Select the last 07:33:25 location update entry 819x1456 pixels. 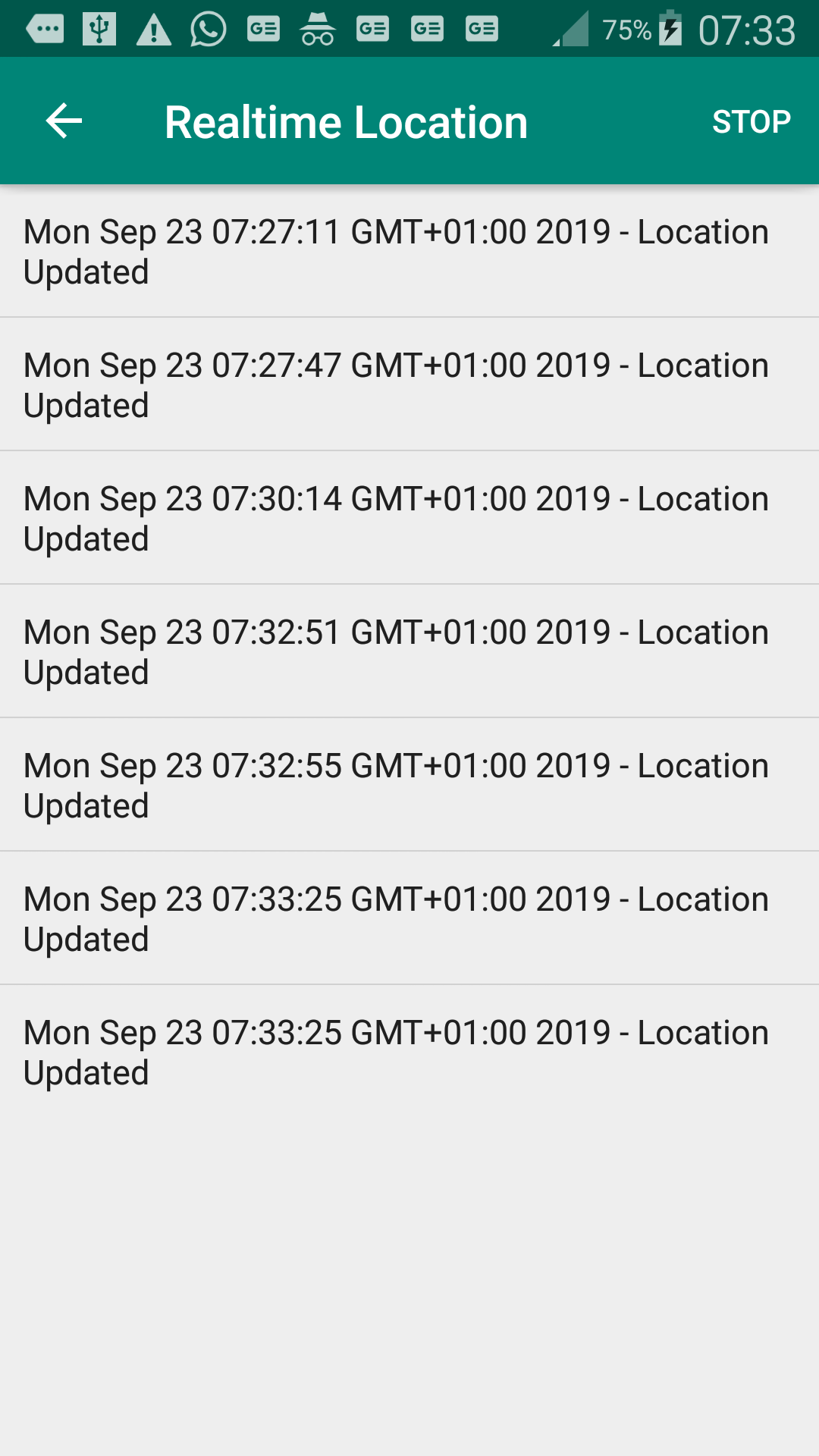[409, 1051]
